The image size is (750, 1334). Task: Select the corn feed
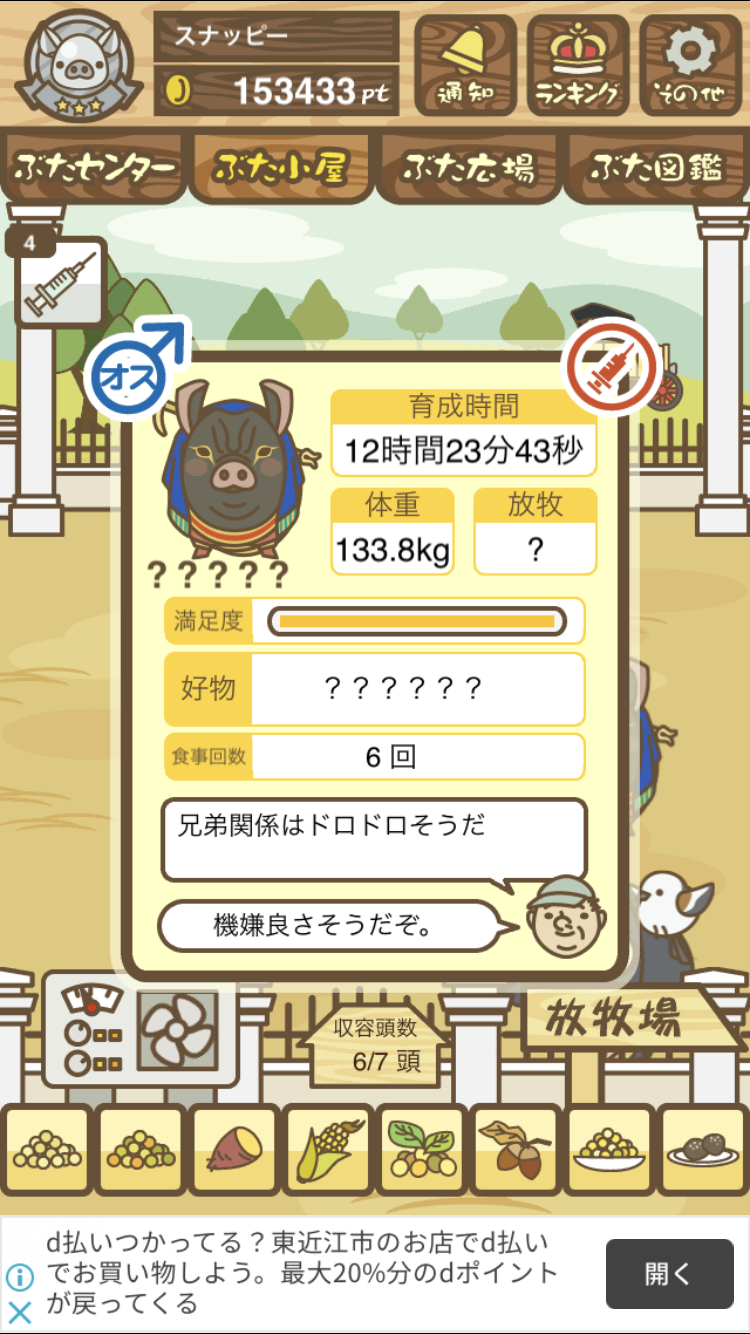point(328,1150)
